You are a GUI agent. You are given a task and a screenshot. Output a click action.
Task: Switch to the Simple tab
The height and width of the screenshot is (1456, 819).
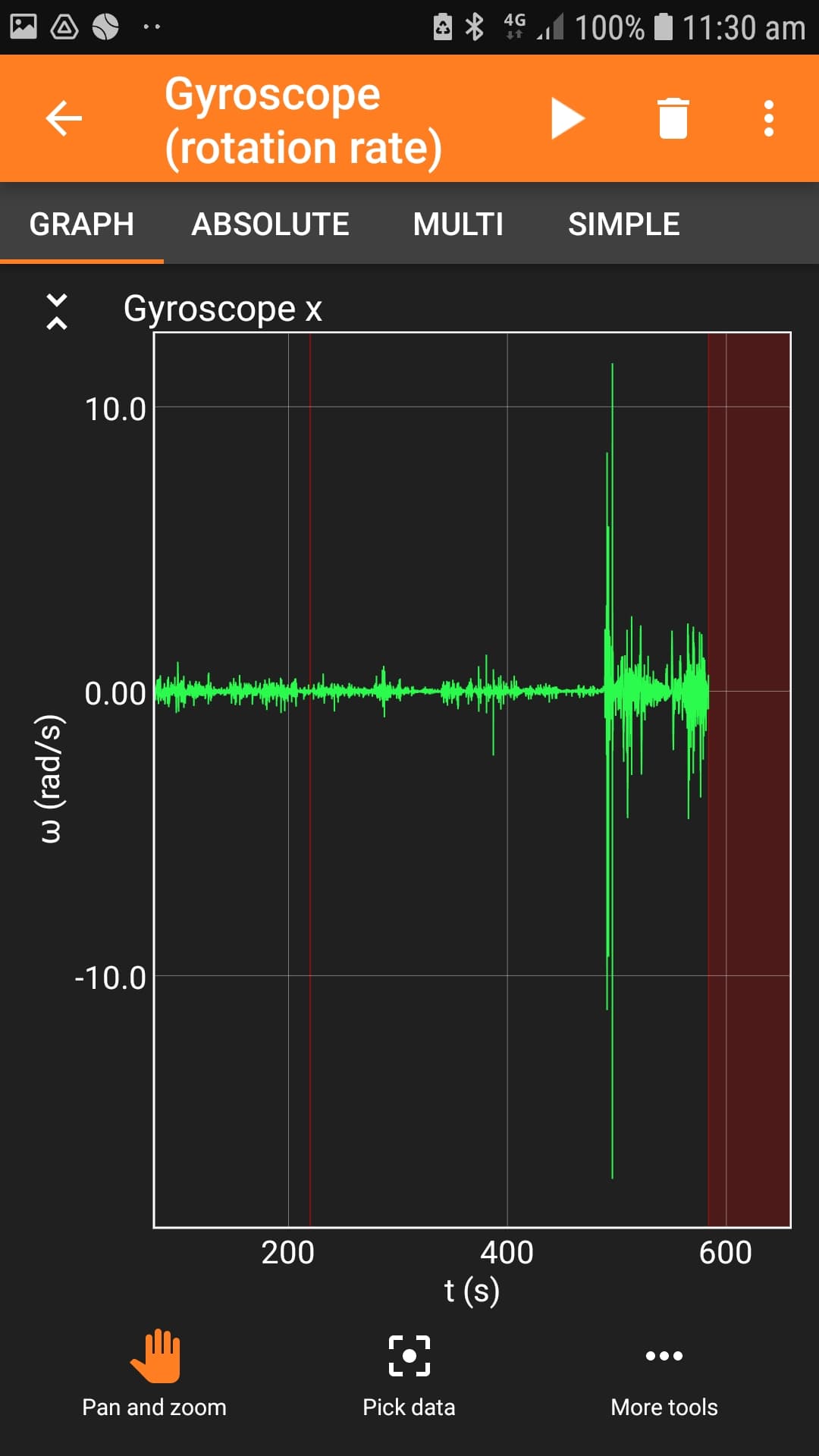pyautogui.click(x=623, y=224)
